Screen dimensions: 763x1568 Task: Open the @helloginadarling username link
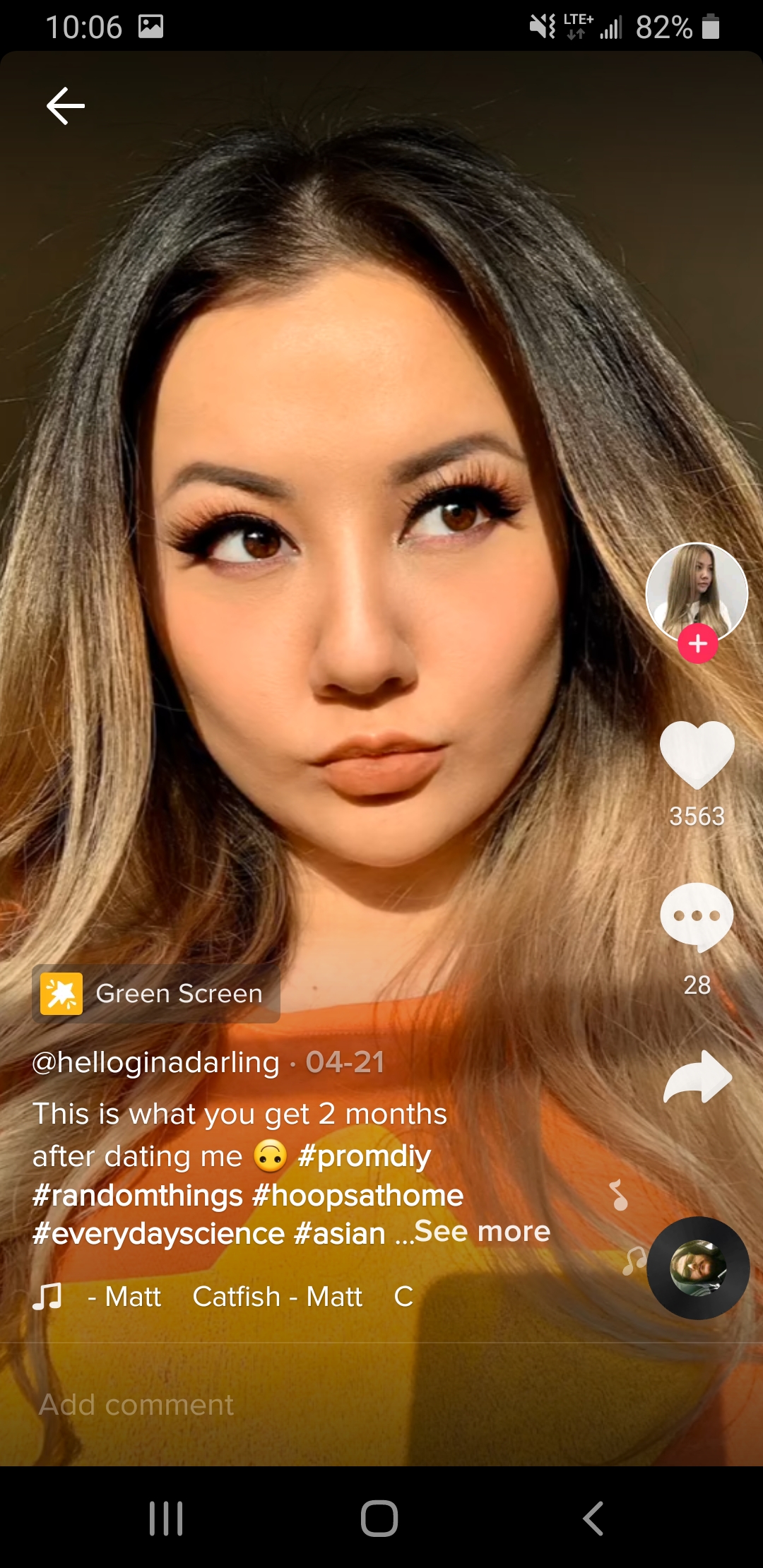click(x=156, y=1062)
